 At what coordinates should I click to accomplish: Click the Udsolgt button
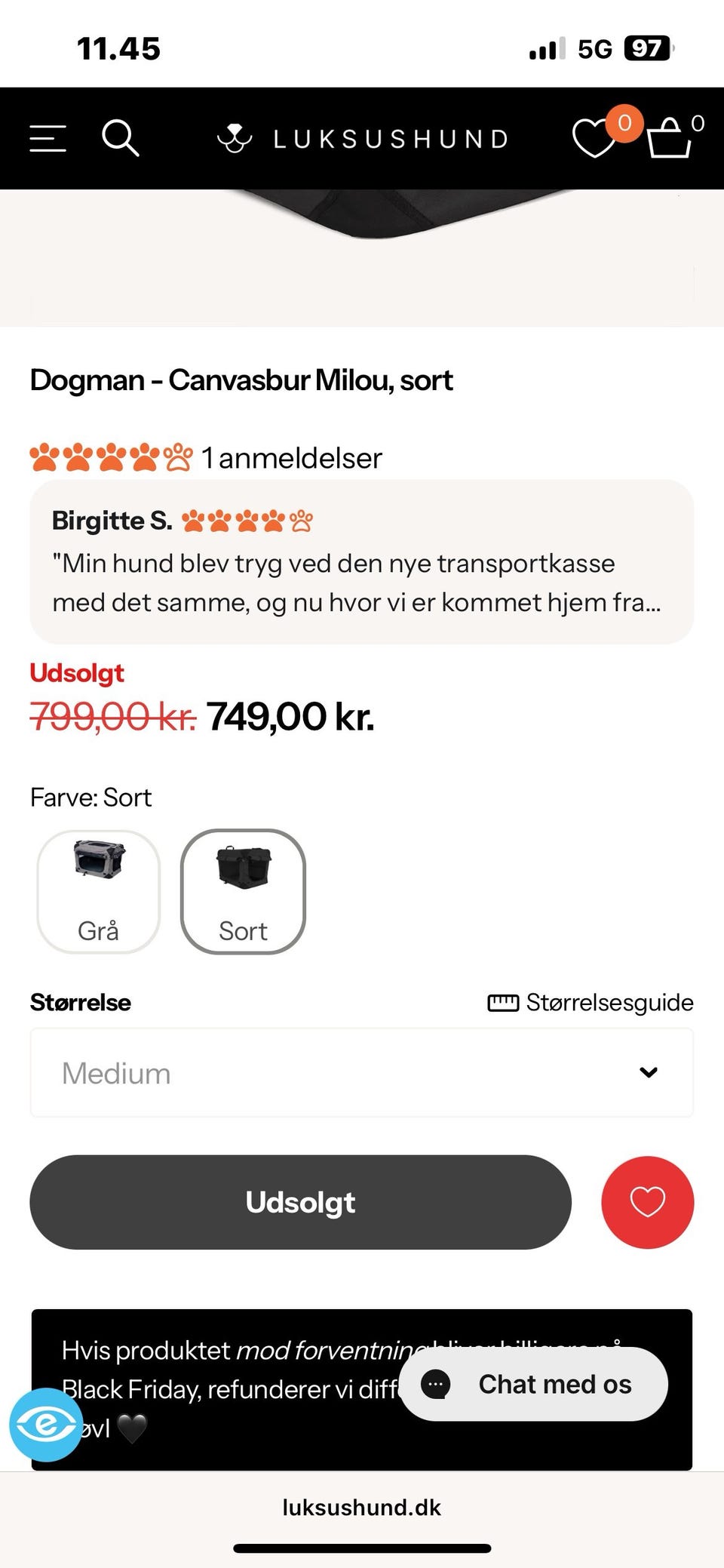tap(300, 1202)
